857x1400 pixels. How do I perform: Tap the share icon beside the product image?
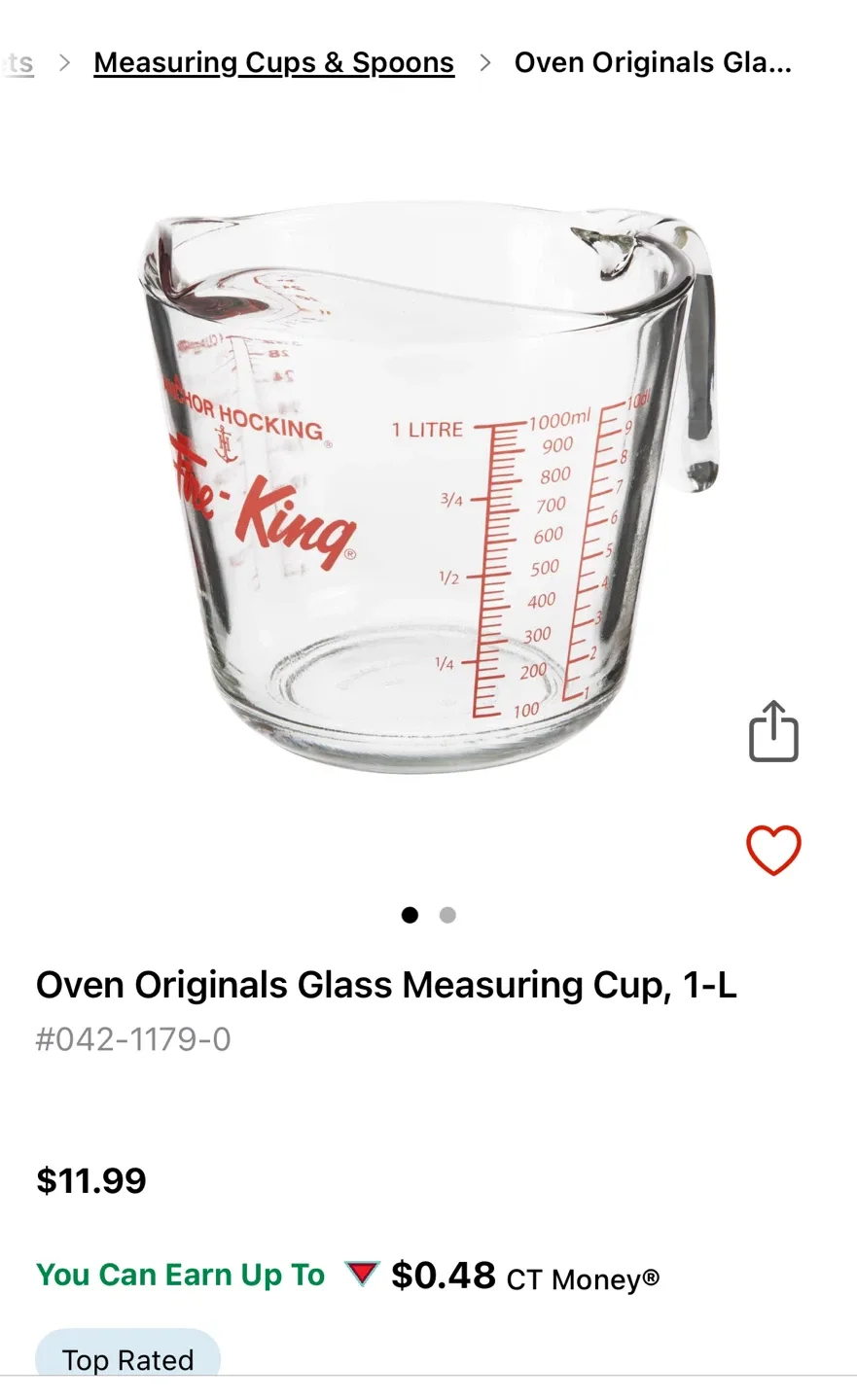pyautogui.click(x=773, y=731)
